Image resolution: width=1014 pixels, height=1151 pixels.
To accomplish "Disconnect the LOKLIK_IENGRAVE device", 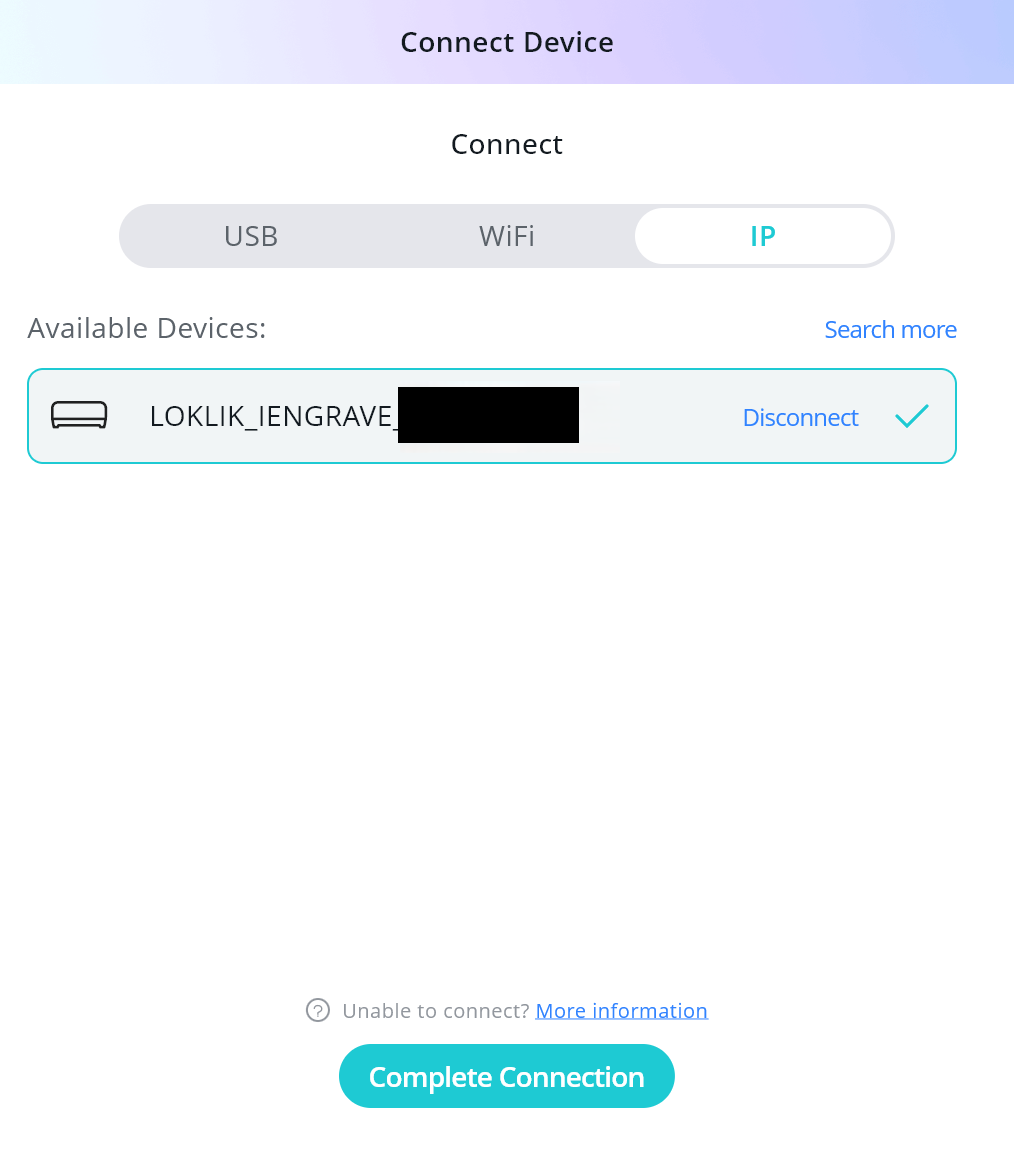I will click(x=800, y=417).
